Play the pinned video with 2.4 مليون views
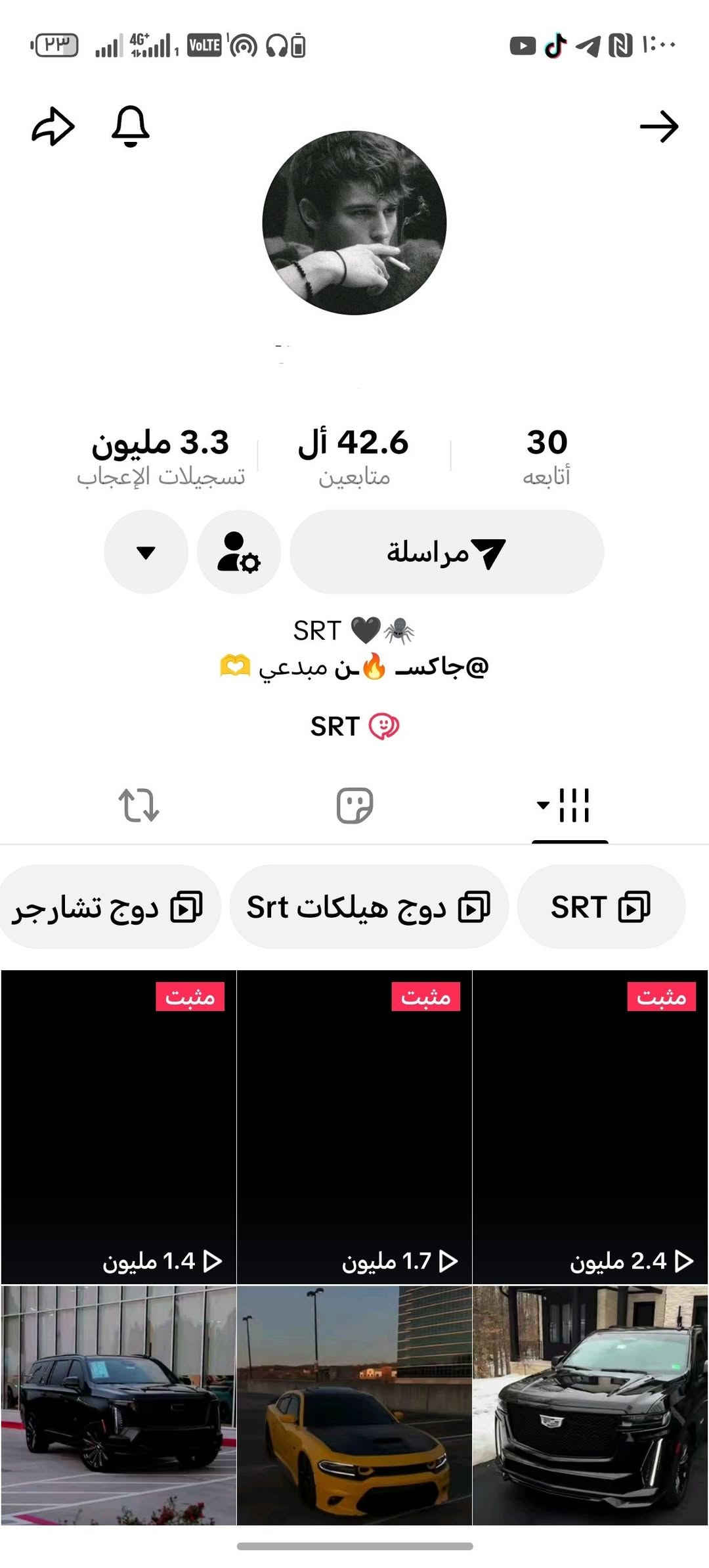 click(590, 1127)
